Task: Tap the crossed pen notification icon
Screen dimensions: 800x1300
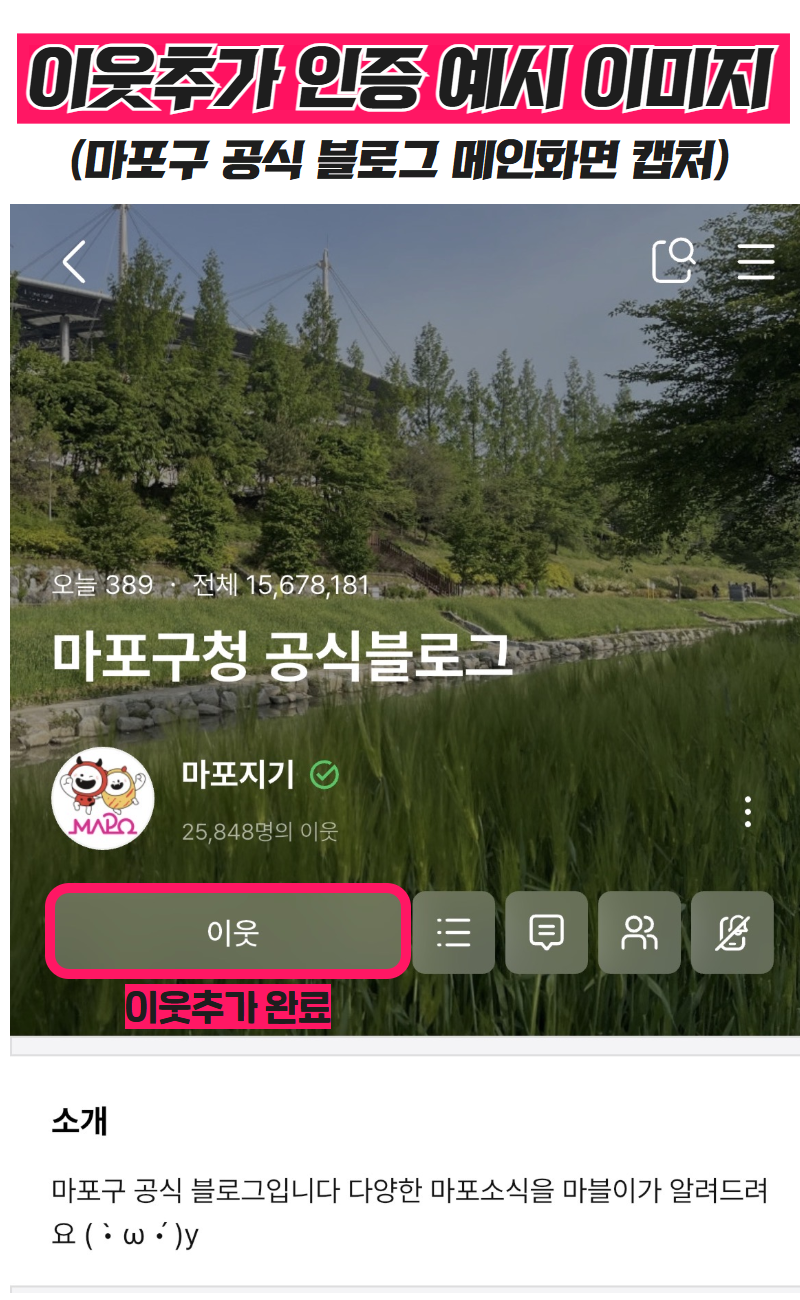Action: tap(732, 933)
